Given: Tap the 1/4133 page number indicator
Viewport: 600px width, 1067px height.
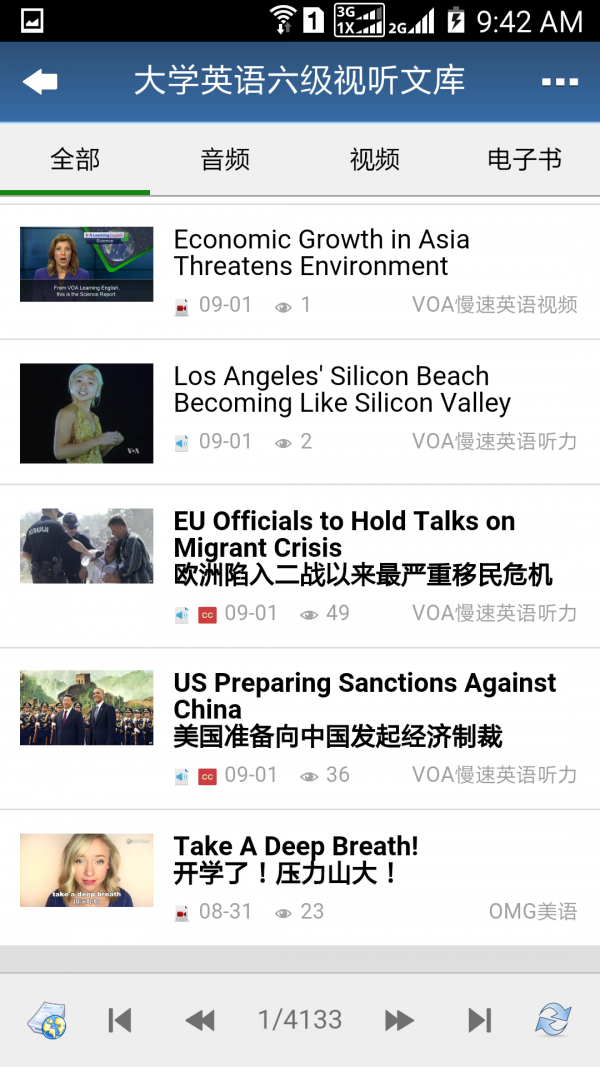Looking at the screenshot, I should (300, 1020).
